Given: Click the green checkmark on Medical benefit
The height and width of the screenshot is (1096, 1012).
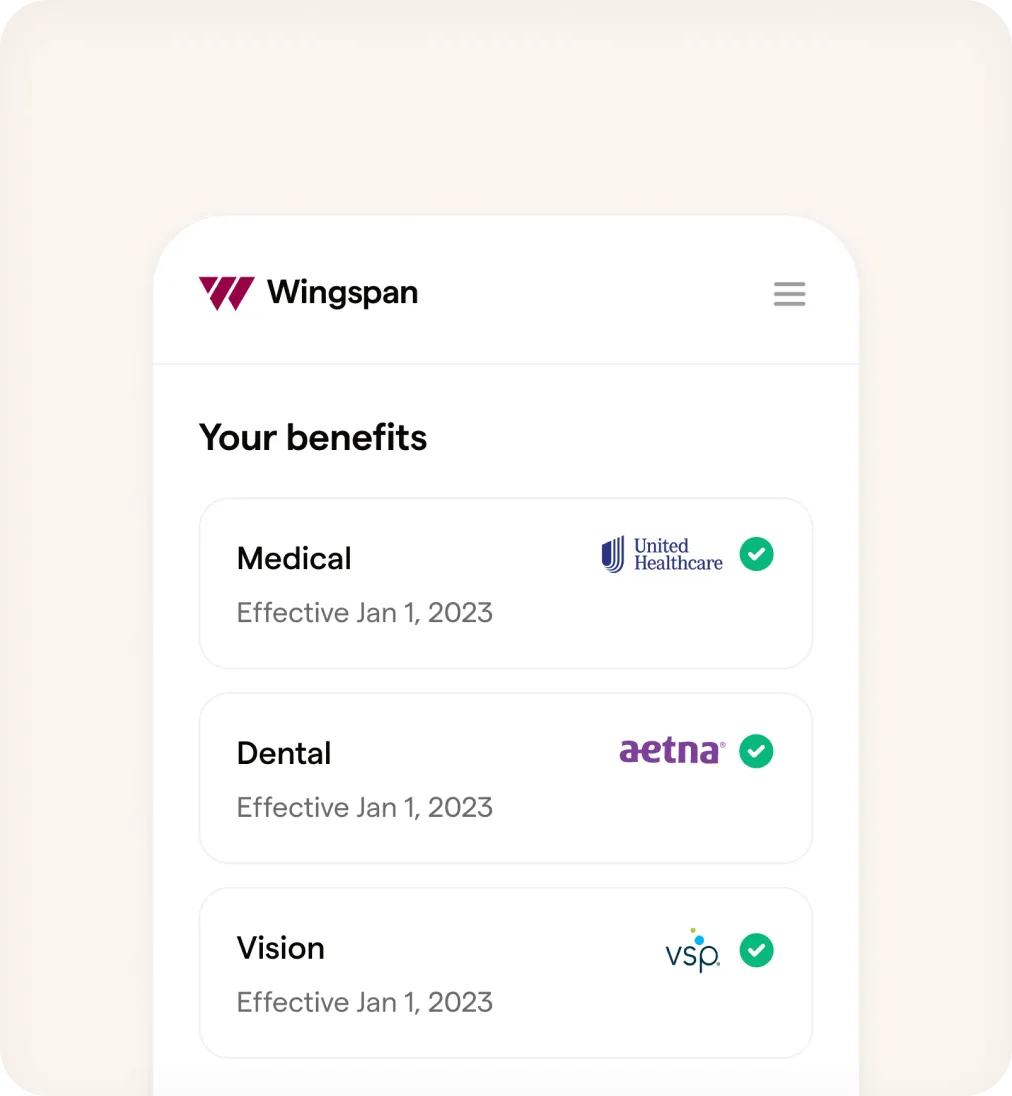Looking at the screenshot, I should [x=757, y=554].
